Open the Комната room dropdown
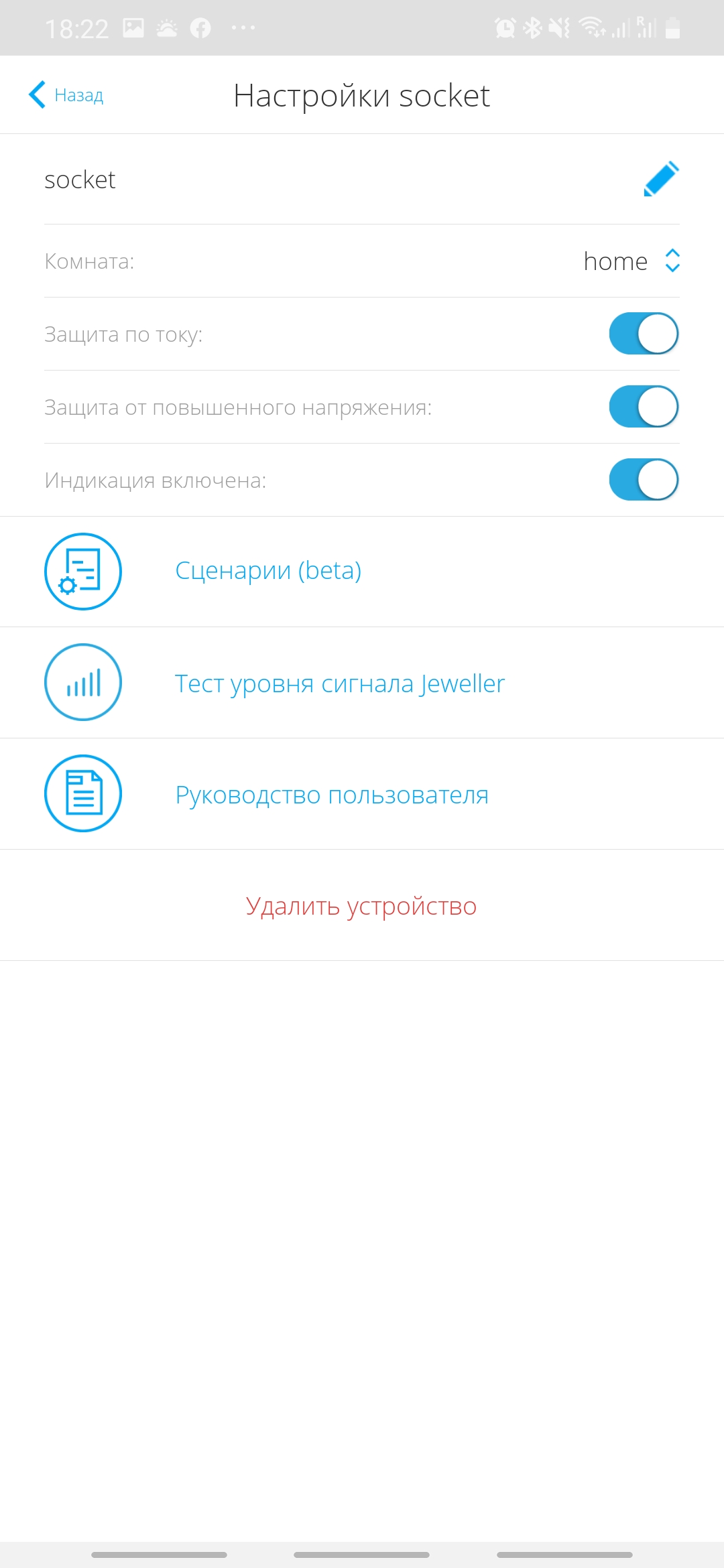This screenshot has height=1568, width=724. (x=631, y=261)
